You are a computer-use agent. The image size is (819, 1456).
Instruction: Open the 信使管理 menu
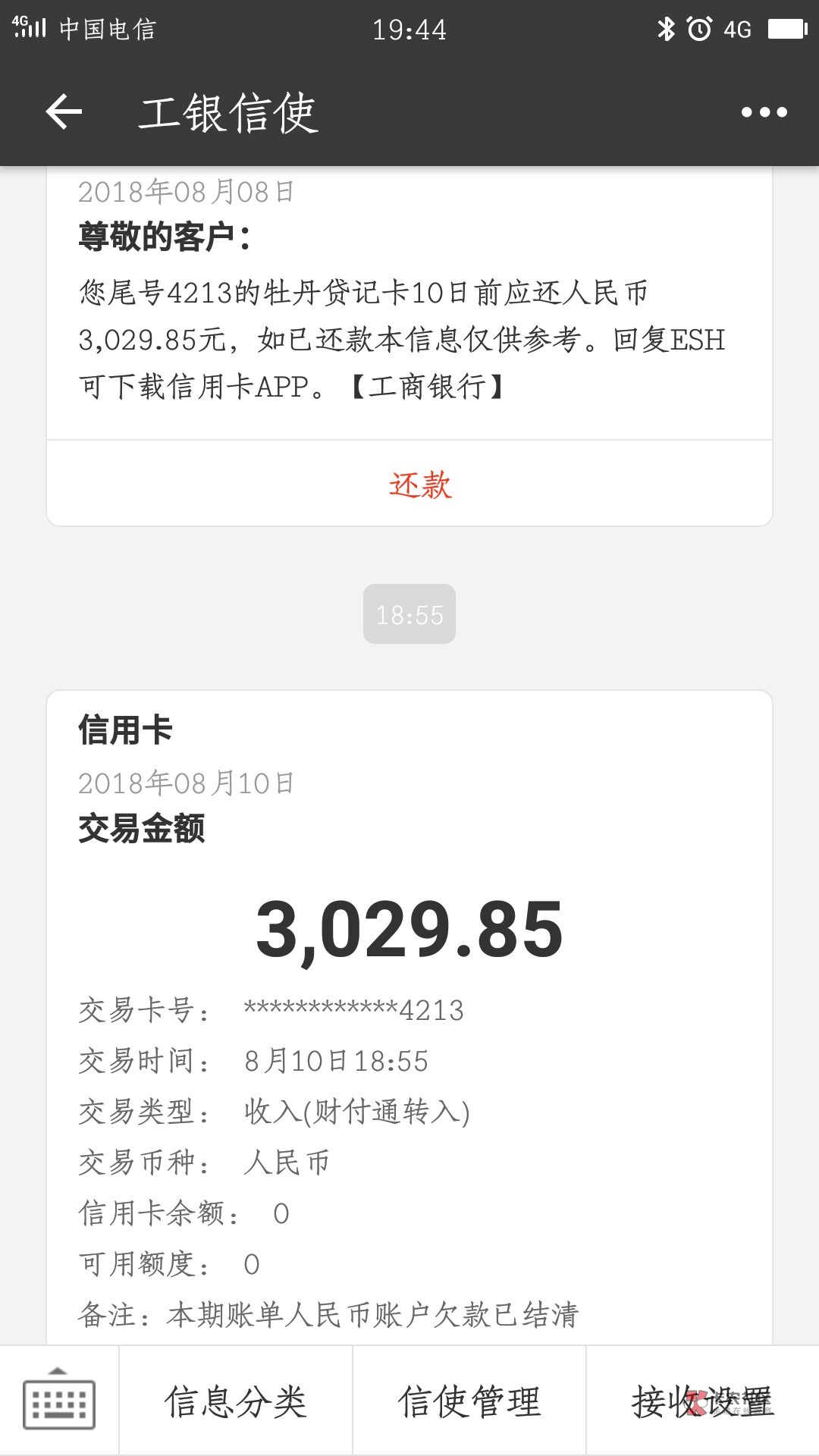click(469, 1401)
